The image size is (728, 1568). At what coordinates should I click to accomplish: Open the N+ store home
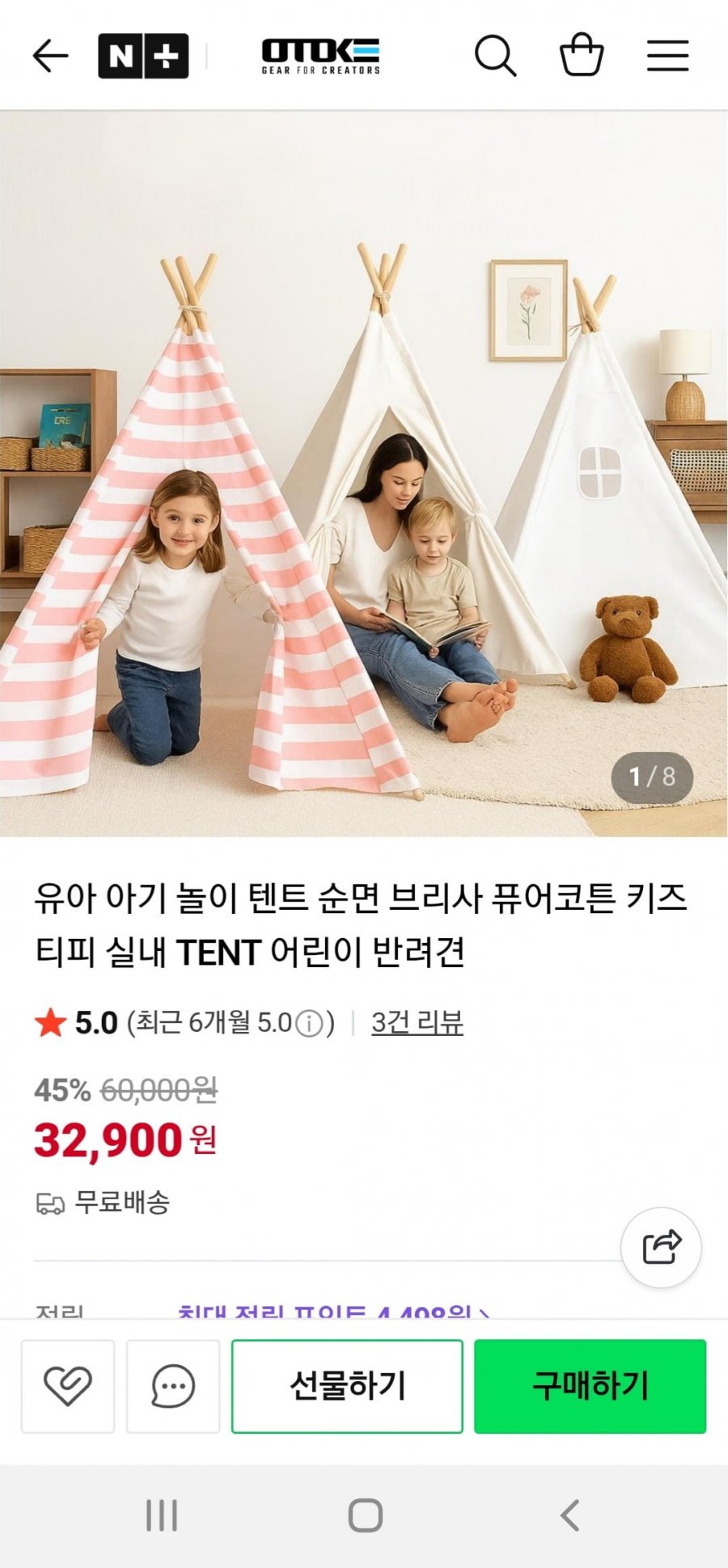pyautogui.click(x=143, y=56)
